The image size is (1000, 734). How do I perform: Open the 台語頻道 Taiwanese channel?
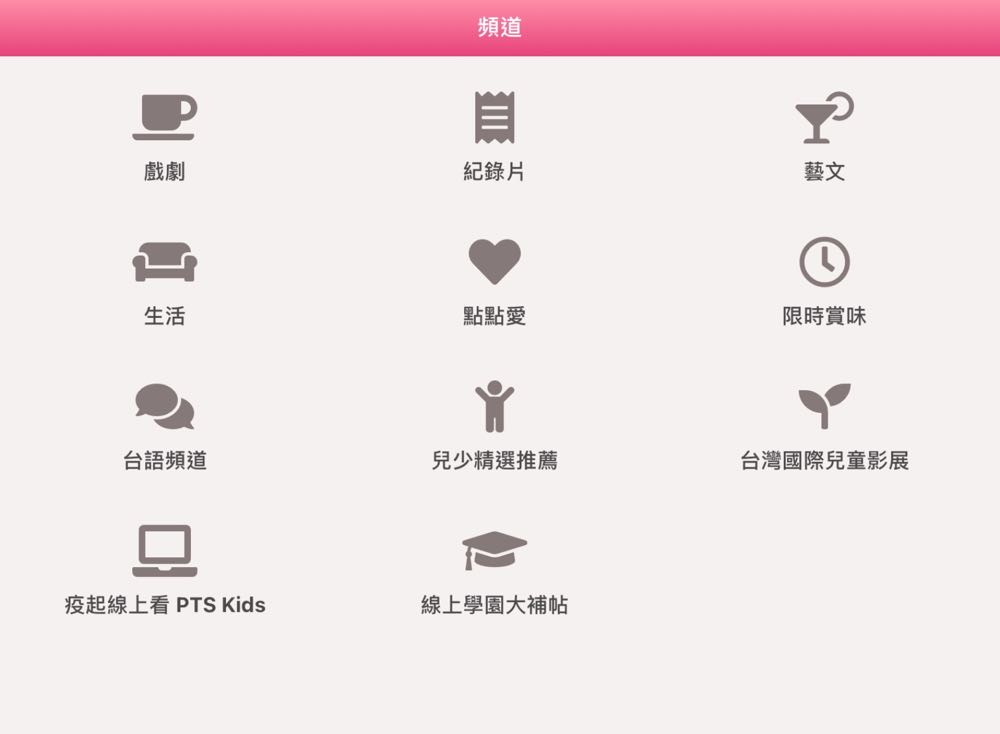click(164, 427)
